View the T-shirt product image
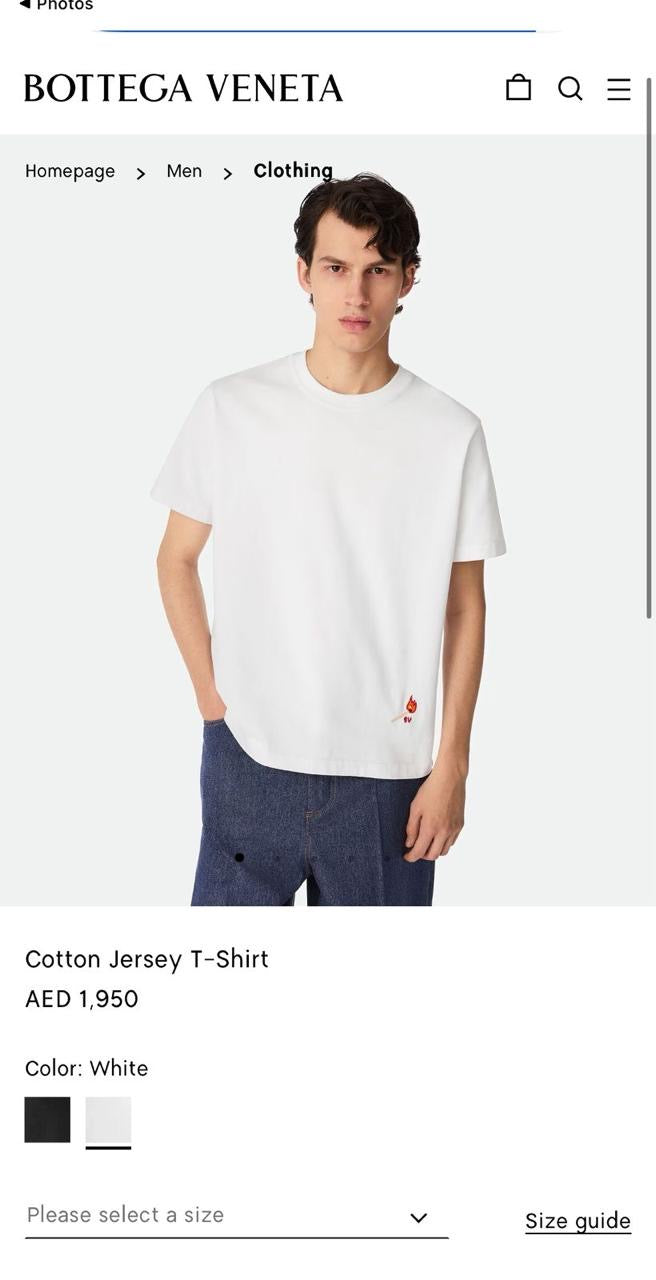Screen dimensions: 656x1280 [328, 540]
